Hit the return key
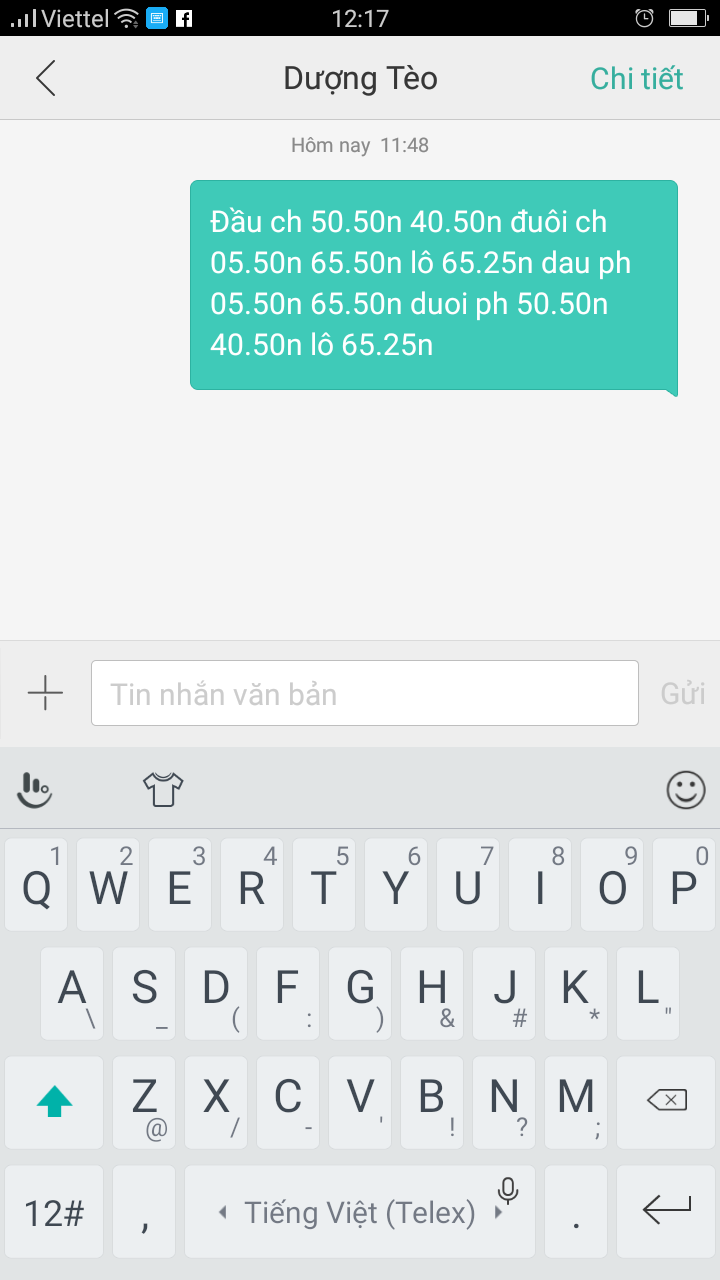 pos(667,1211)
